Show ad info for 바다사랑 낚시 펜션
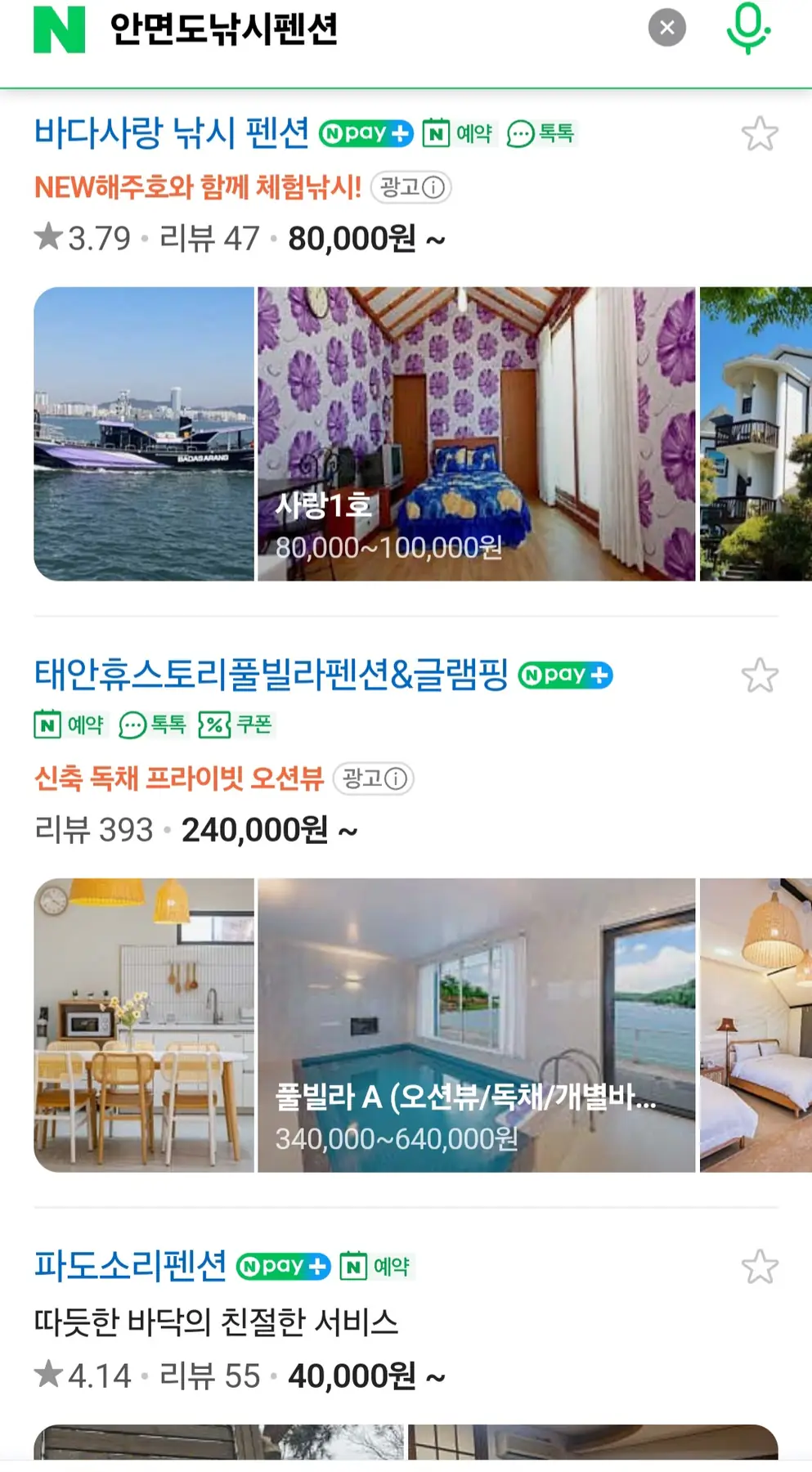The height and width of the screenshot is (1472, 812). [x=411, y=187]
